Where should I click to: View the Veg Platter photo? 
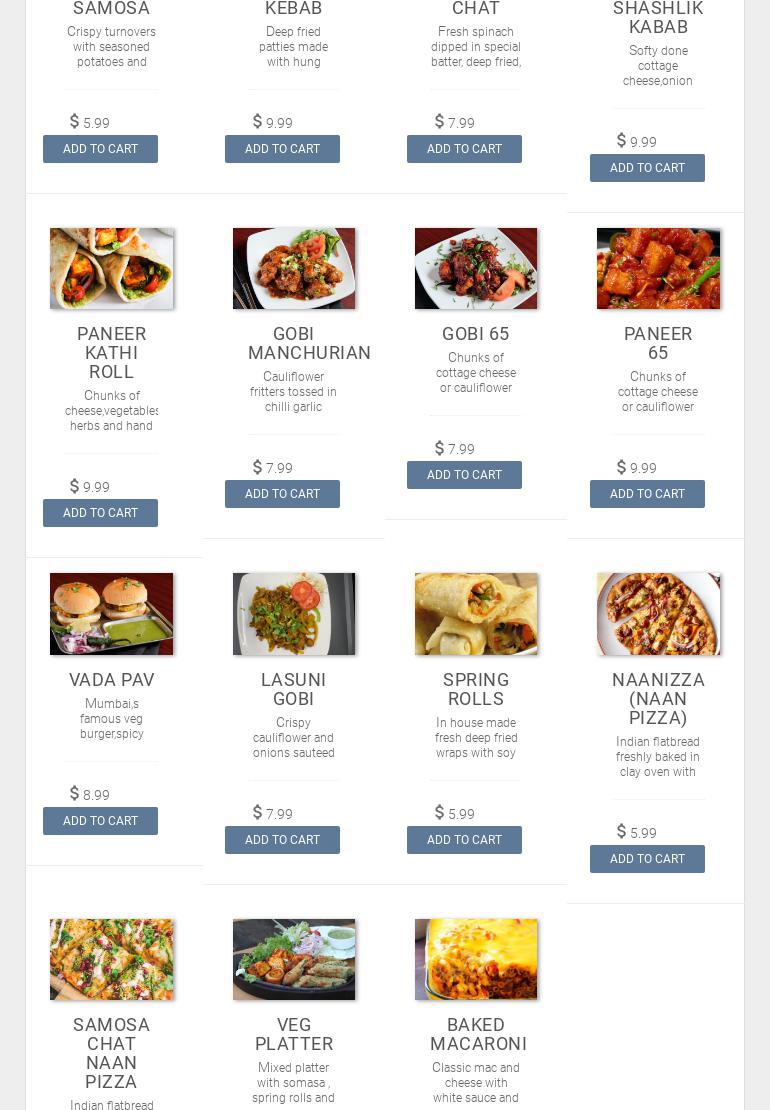293,959
